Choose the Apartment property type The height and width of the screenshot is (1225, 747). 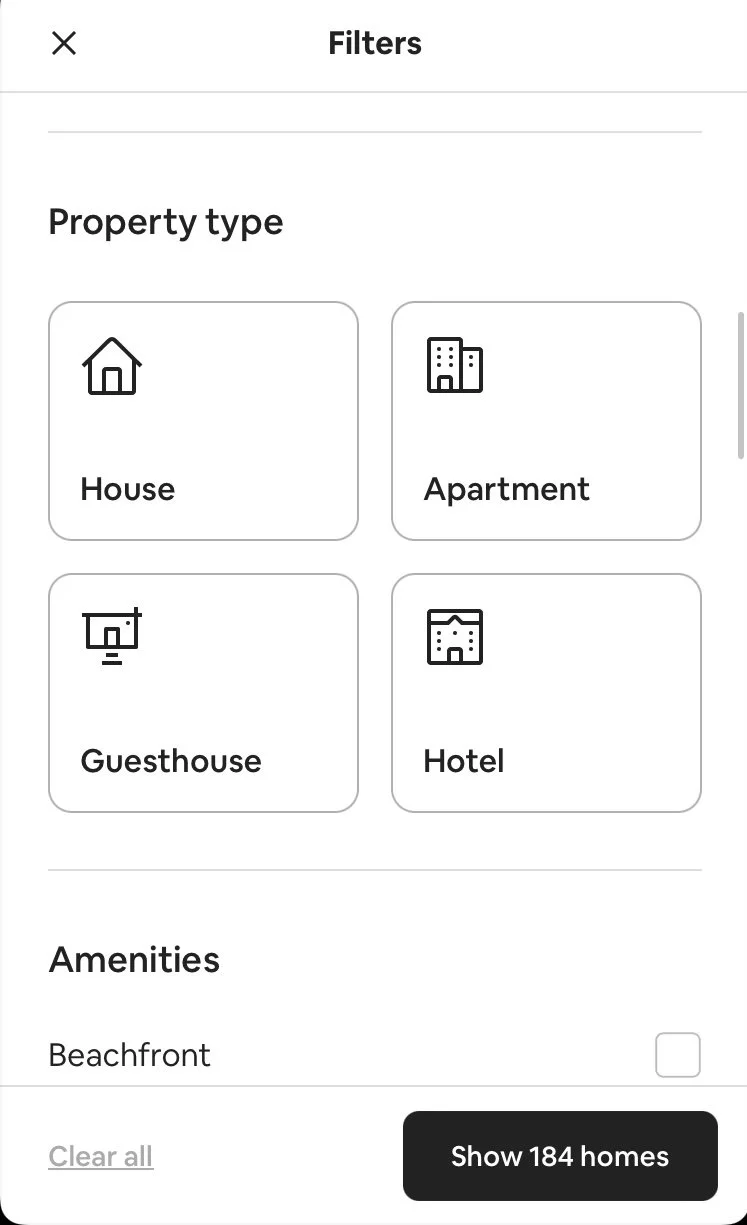tap(546, 421)
